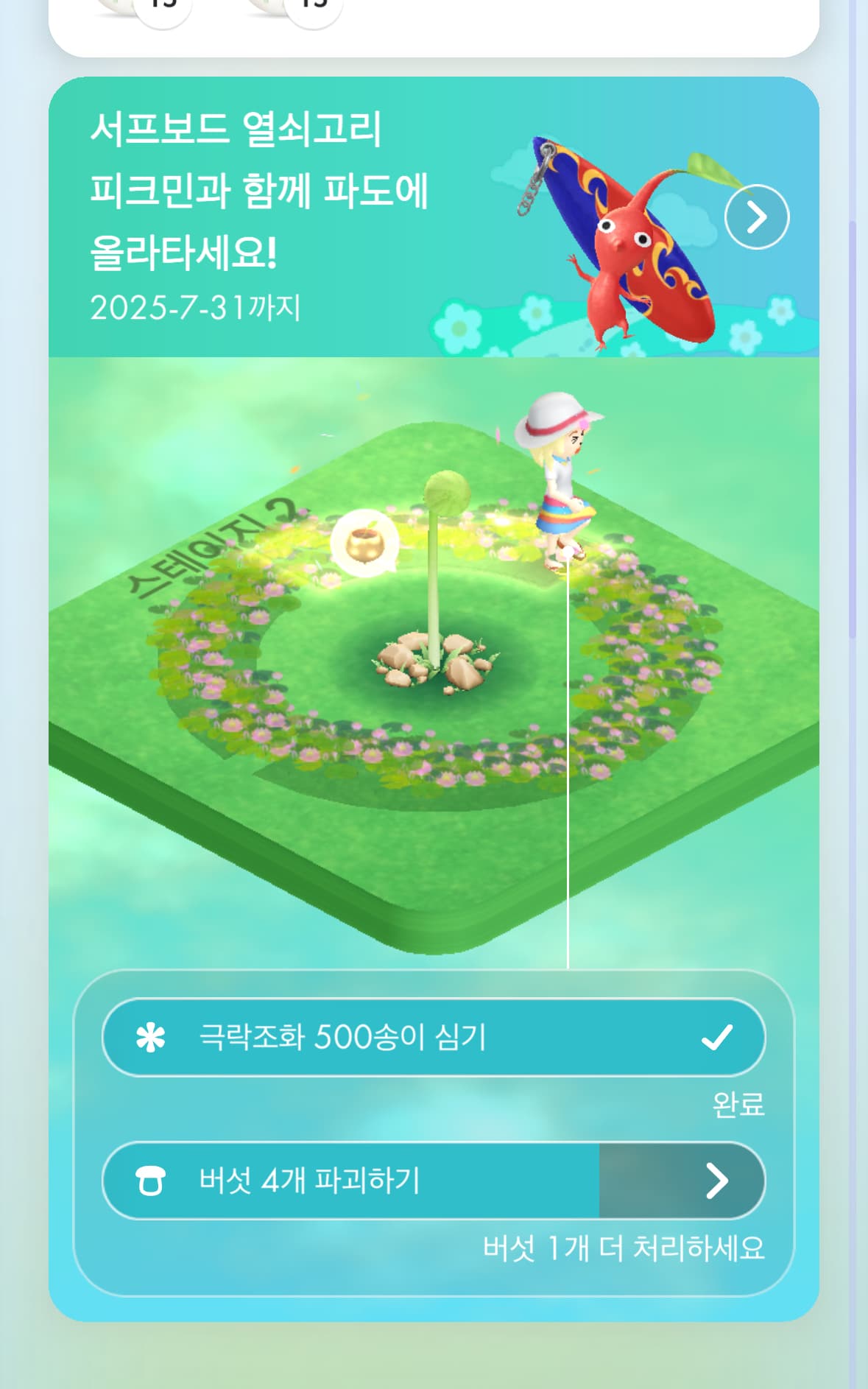Open the surfboard keychain event arrow
Screen dimensions: 868x1389
pyautogui.click(x=756, y=217)
